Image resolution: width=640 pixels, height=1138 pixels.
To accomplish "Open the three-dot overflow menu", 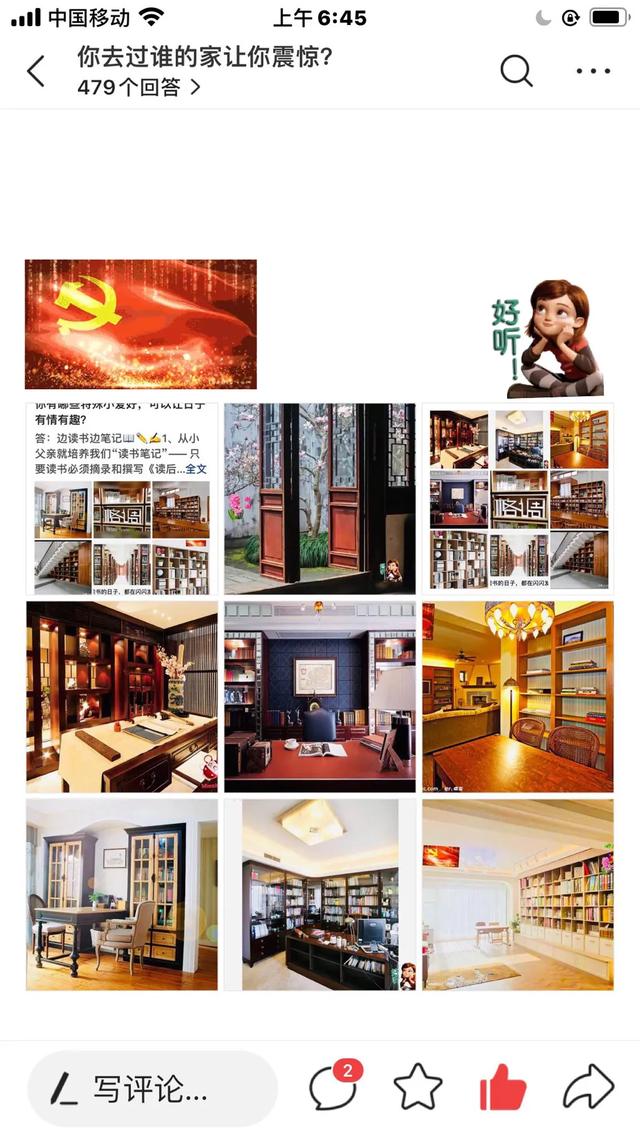I will 593,71.
